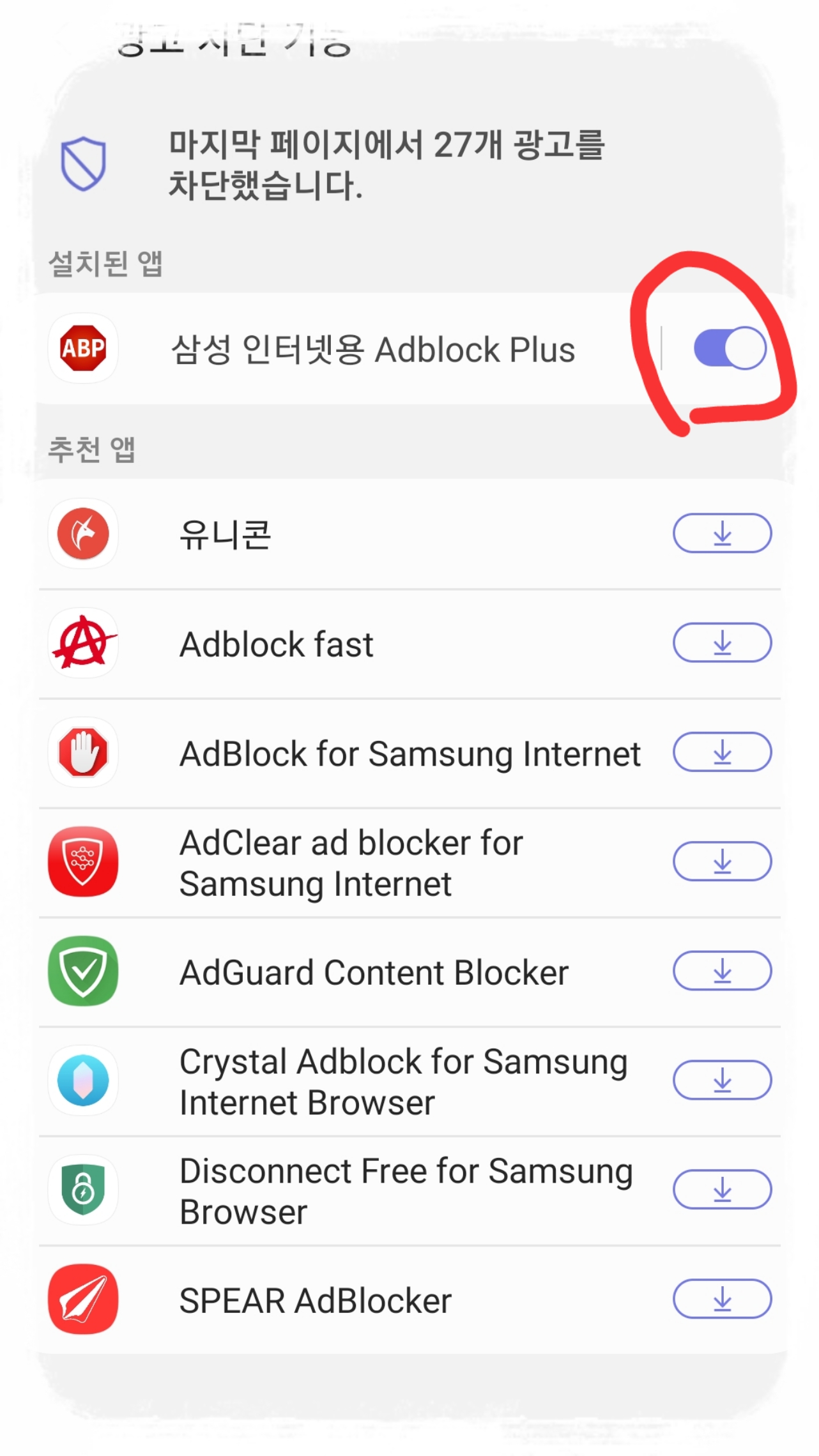The image size is (819, 1456).
Task: Click the AdClear red shield icon
Action: [x=84, y=861]
